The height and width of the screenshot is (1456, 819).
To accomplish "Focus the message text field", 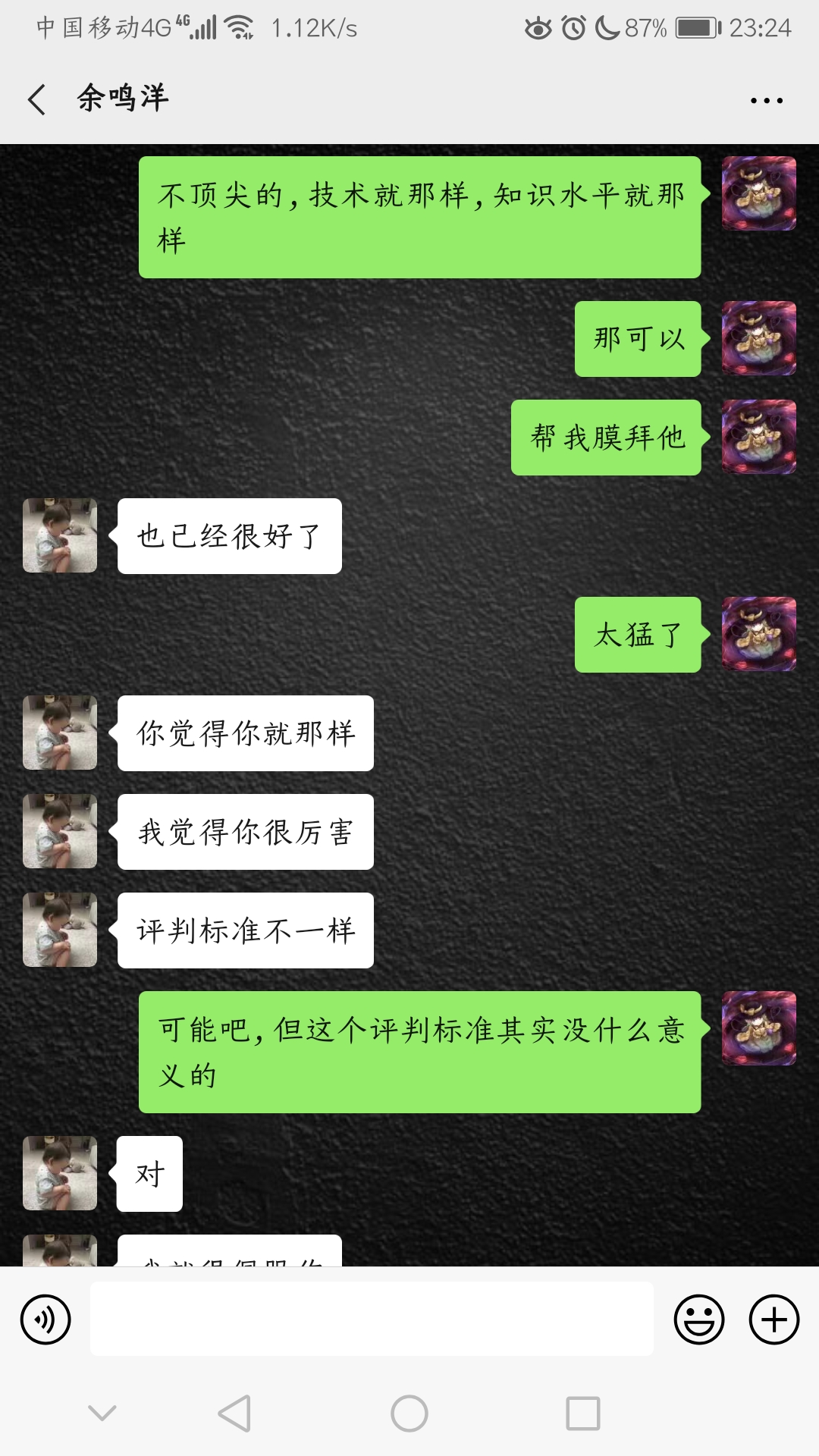I will pos(372,1319).
